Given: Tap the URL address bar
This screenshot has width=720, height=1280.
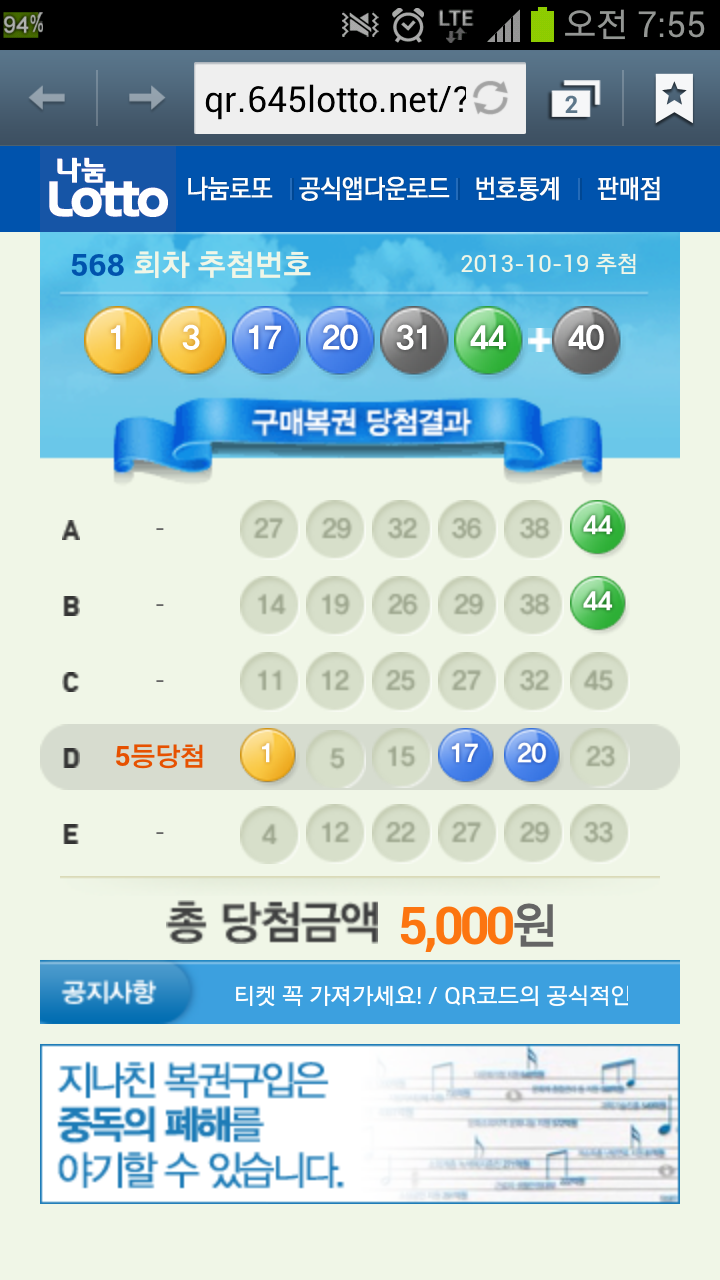Looking at the screenshot, I should click(x=335, y=98).
